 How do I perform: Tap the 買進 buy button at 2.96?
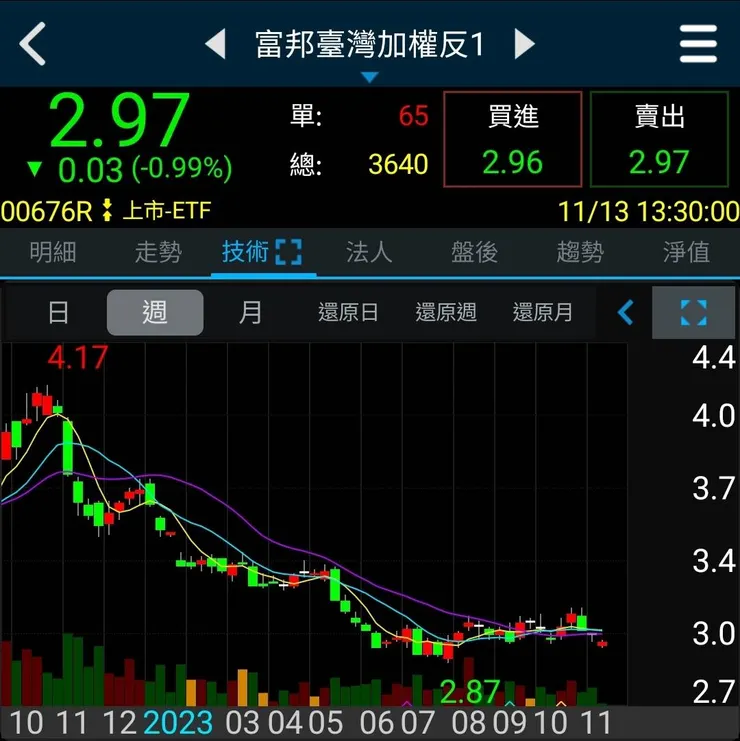(x=513, y=139)
